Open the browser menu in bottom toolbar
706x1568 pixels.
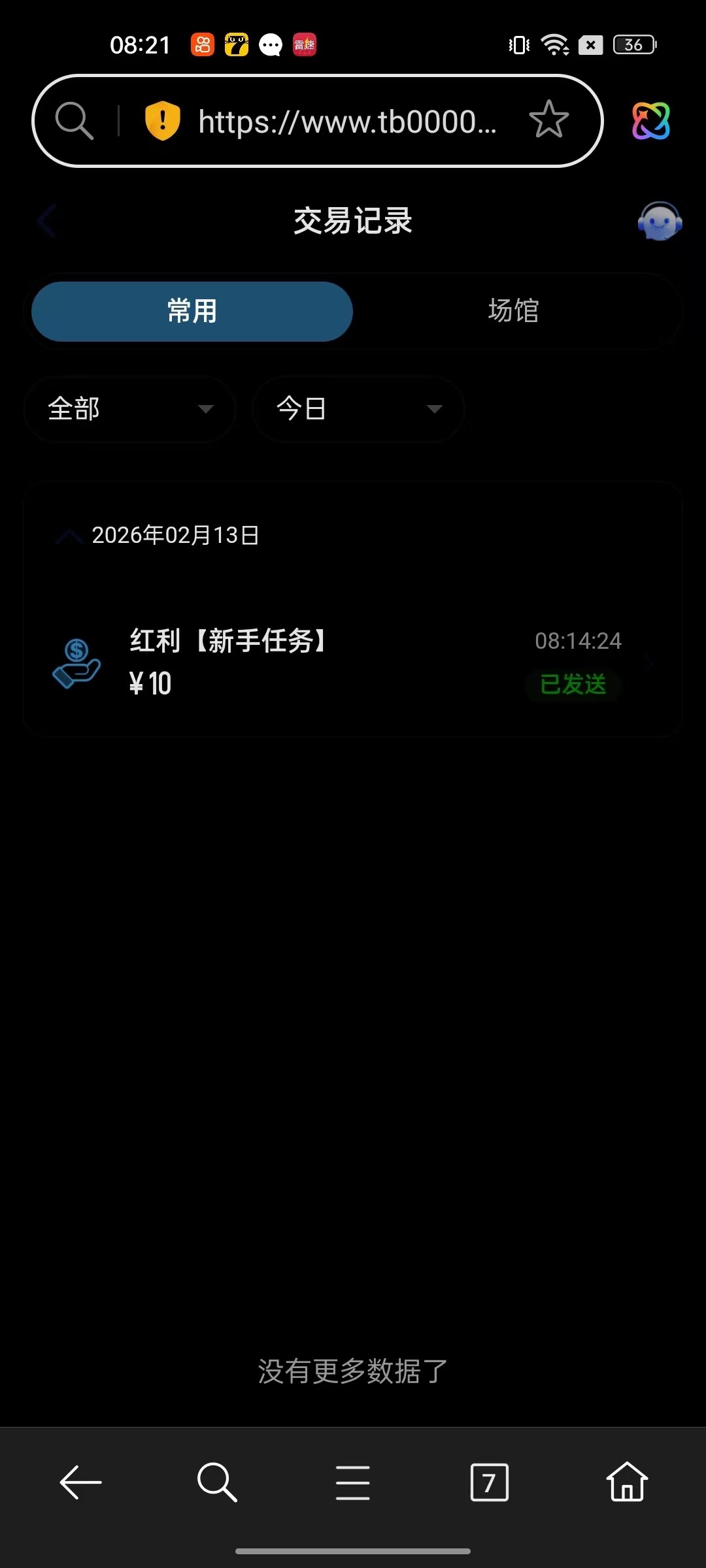353,1482
